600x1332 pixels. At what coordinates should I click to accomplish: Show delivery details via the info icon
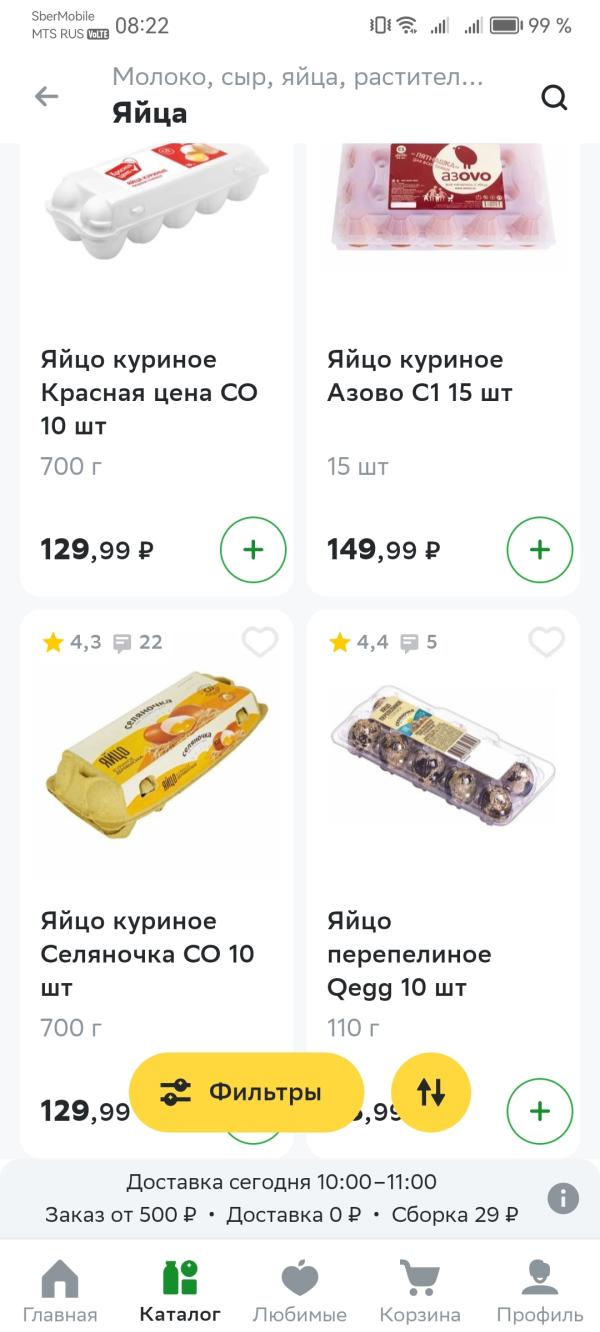[x=563, y=1198]
